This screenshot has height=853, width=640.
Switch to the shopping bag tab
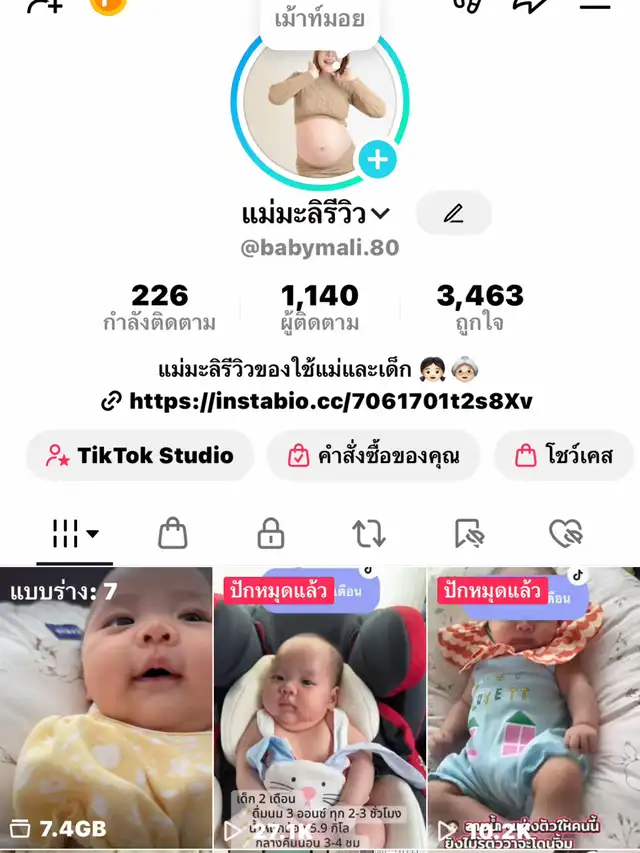[172, 534]
